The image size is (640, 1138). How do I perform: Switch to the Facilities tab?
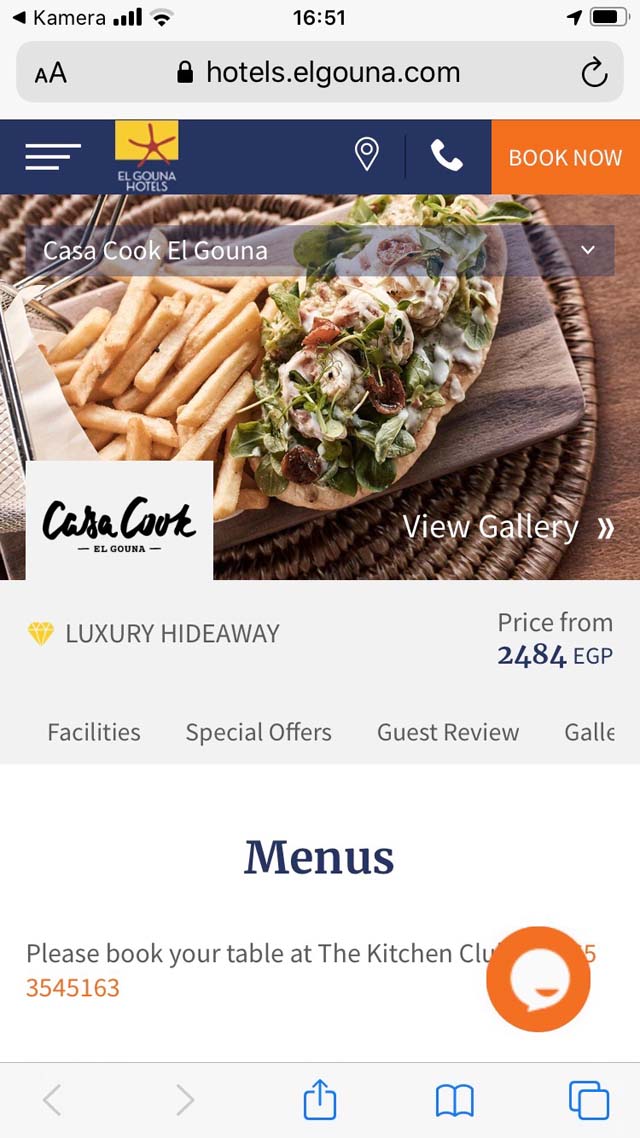94,732
